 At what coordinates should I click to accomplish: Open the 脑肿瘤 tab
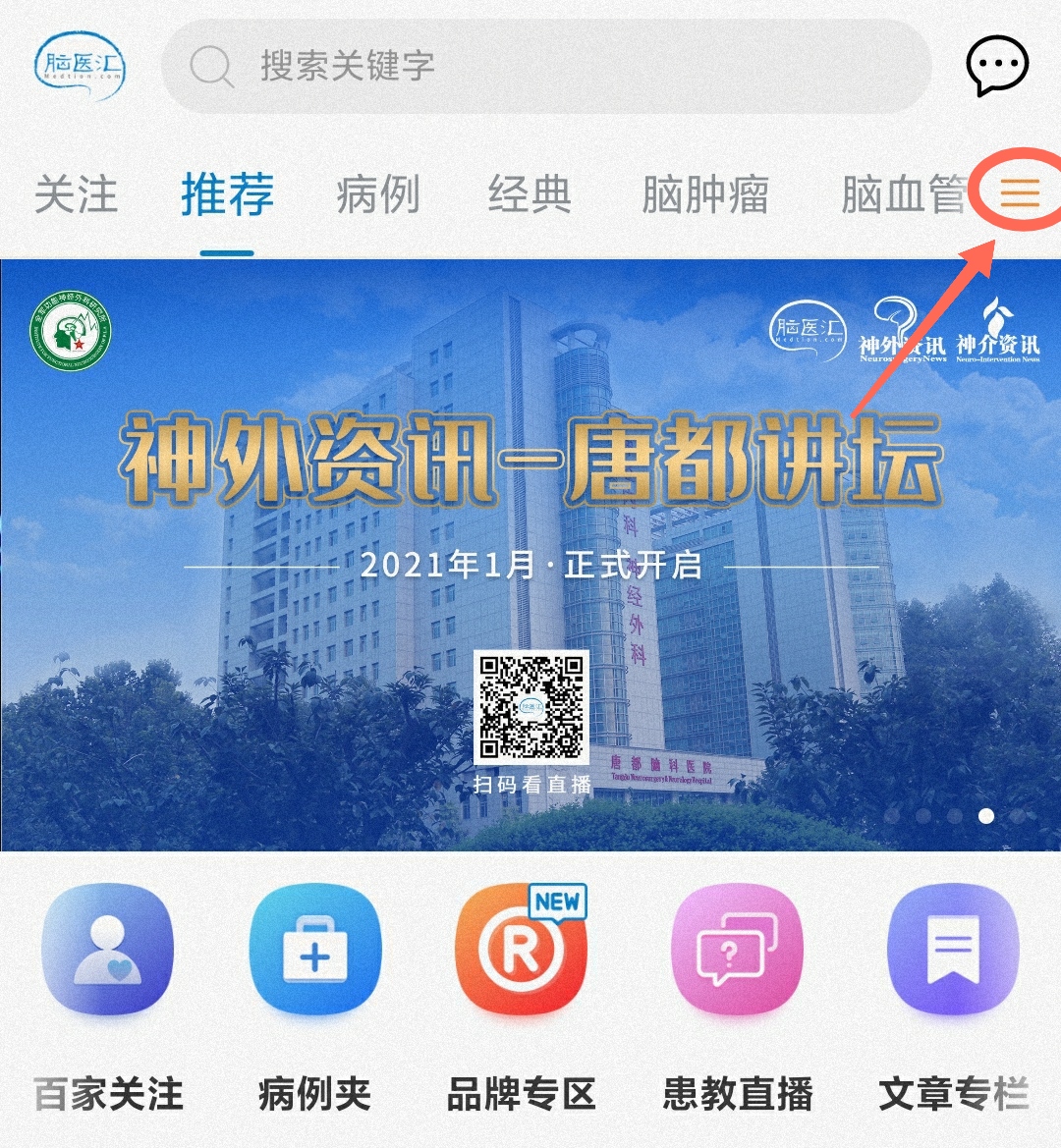[x=704, y=194]
